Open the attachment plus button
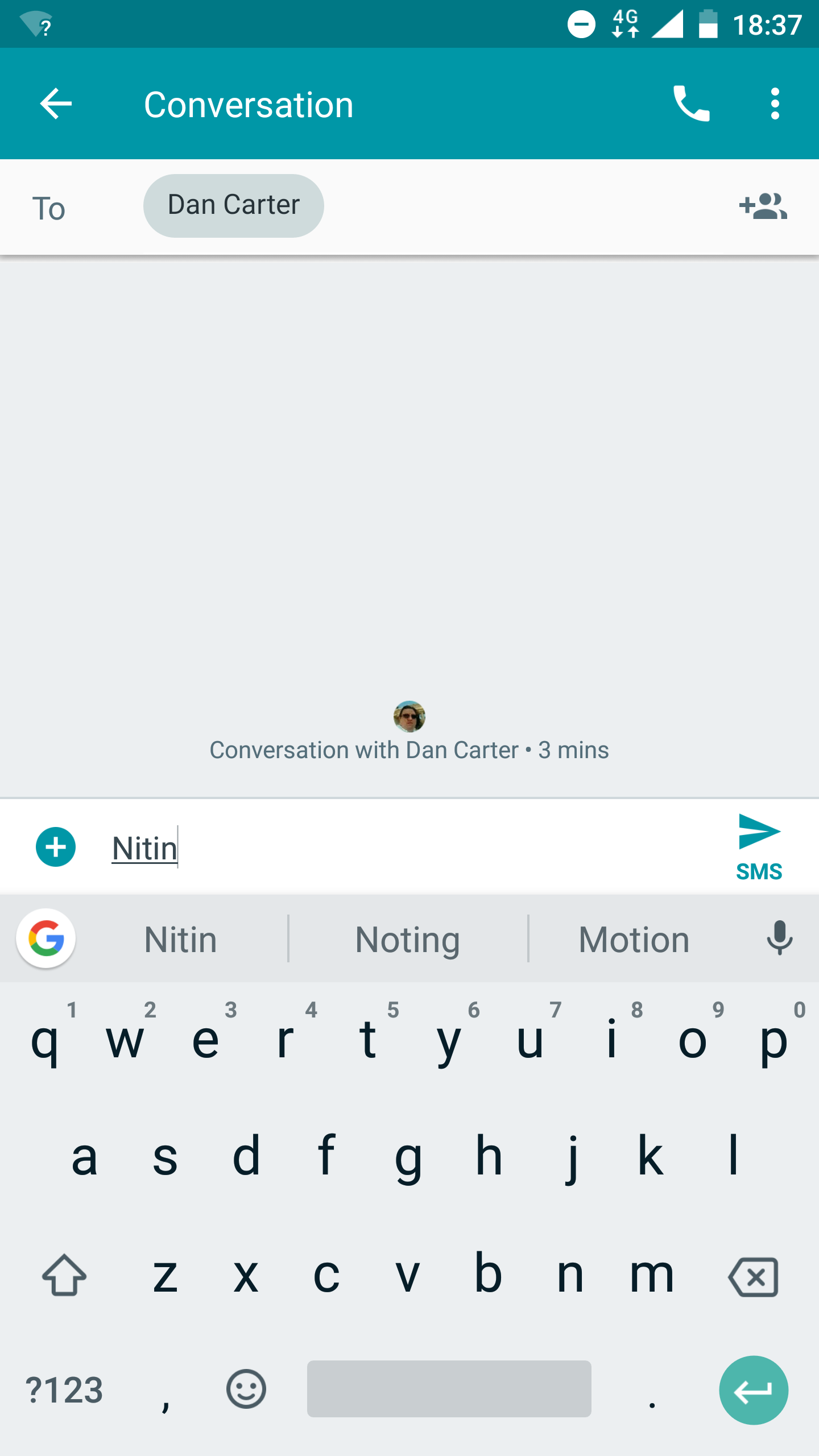This screenshot has width=819, height=1456. [x=56, y=847]
